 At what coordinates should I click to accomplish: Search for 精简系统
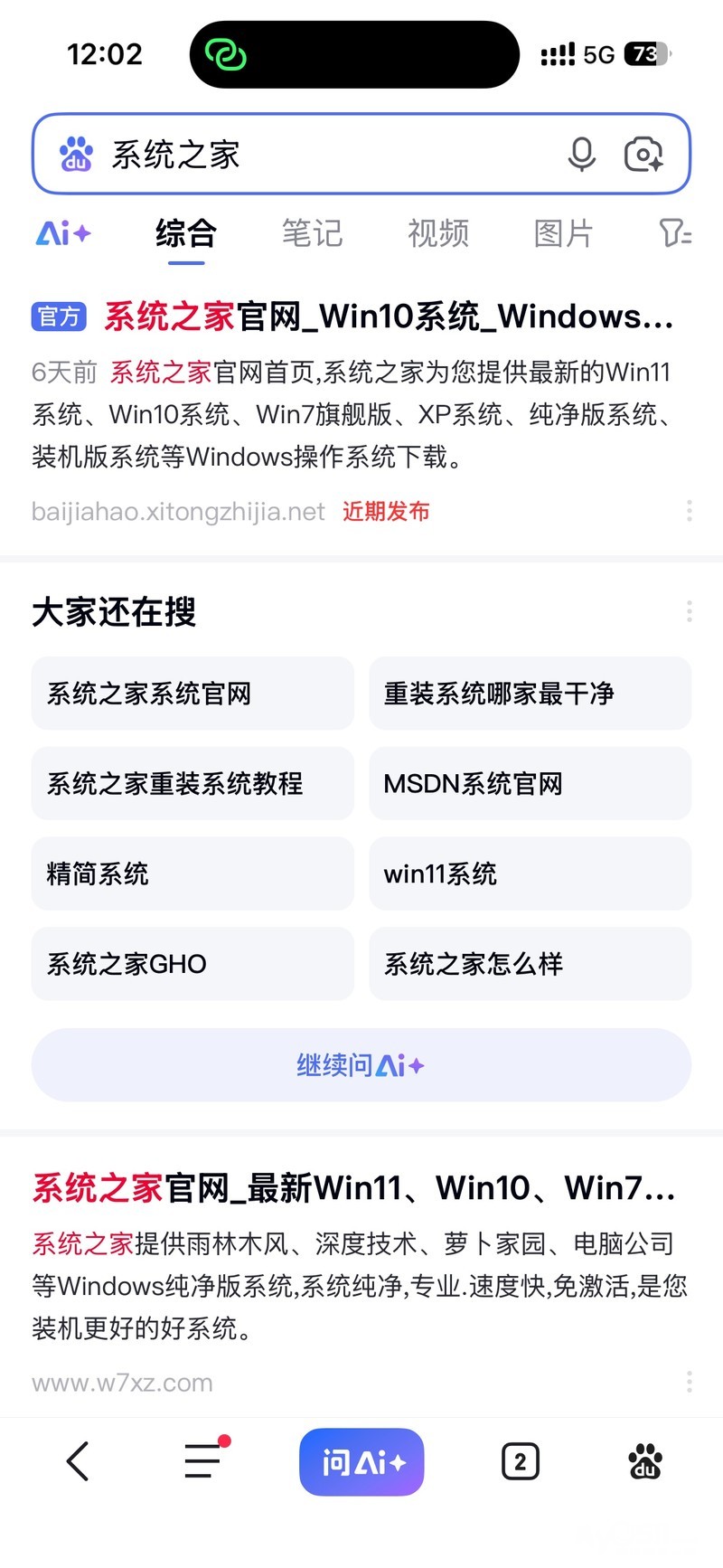(192, 874)
